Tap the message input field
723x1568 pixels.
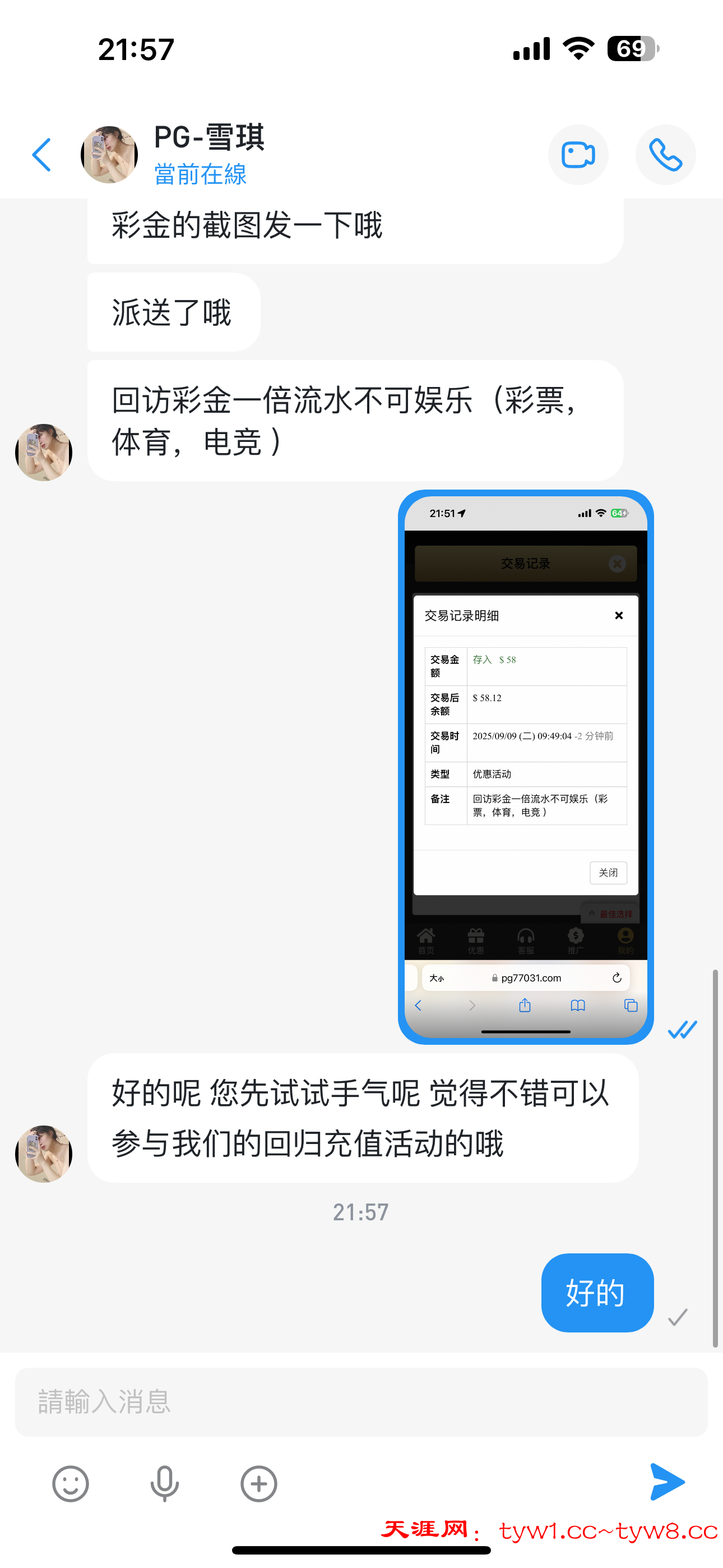361,1402
